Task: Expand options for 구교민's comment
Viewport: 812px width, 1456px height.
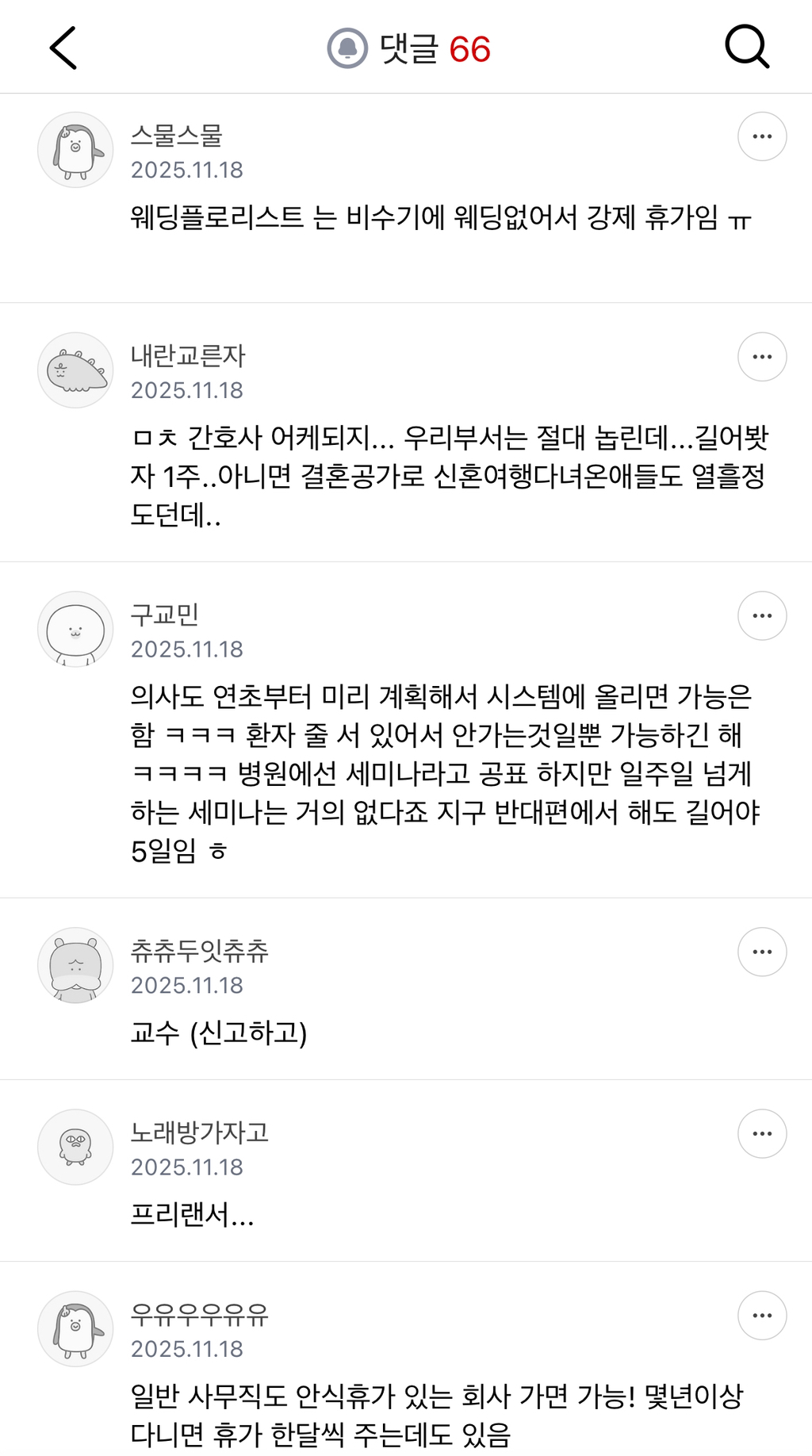Action: point(762,615)
